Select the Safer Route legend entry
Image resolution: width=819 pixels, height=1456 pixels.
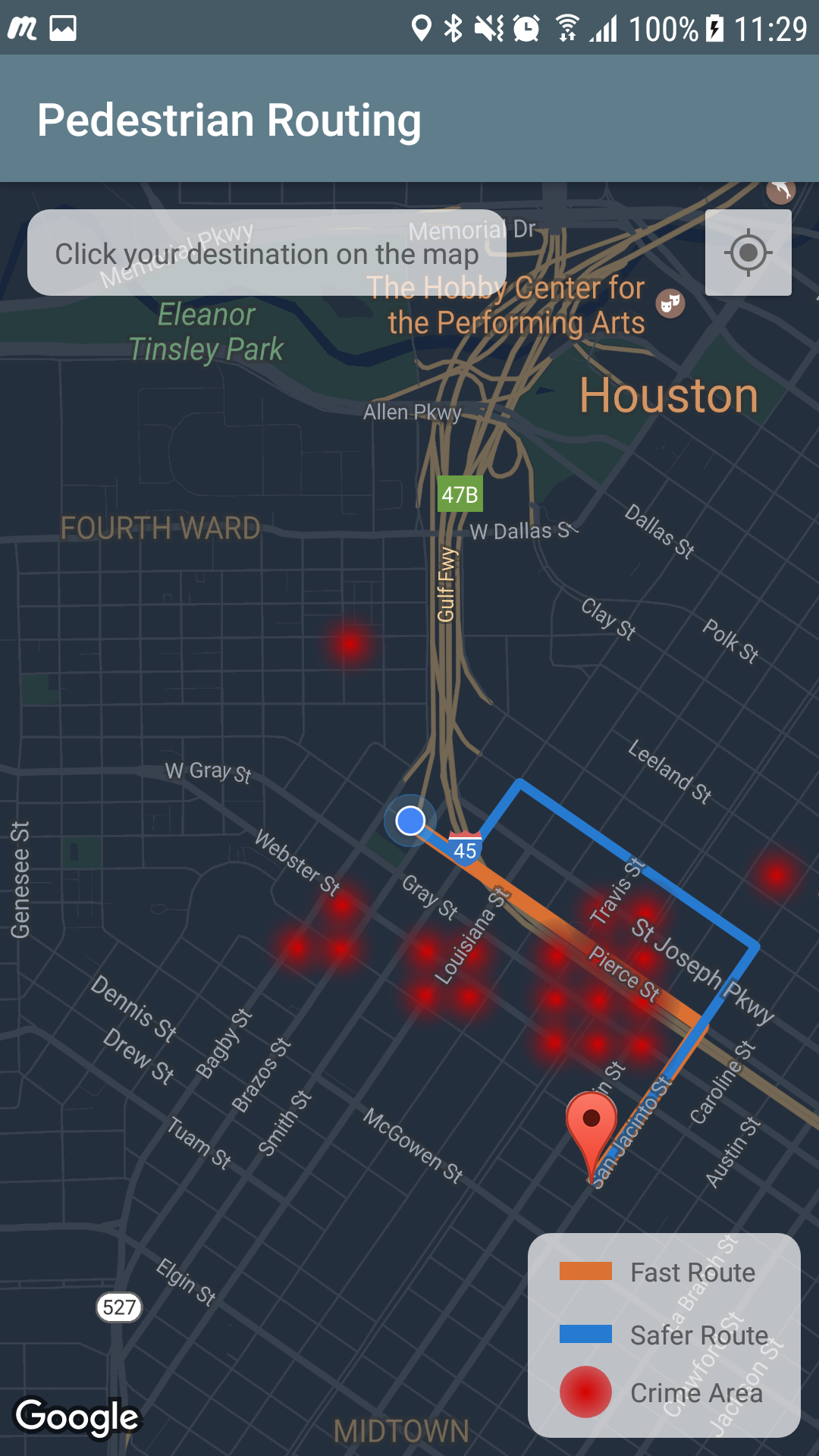click(x=696, y=1335)
